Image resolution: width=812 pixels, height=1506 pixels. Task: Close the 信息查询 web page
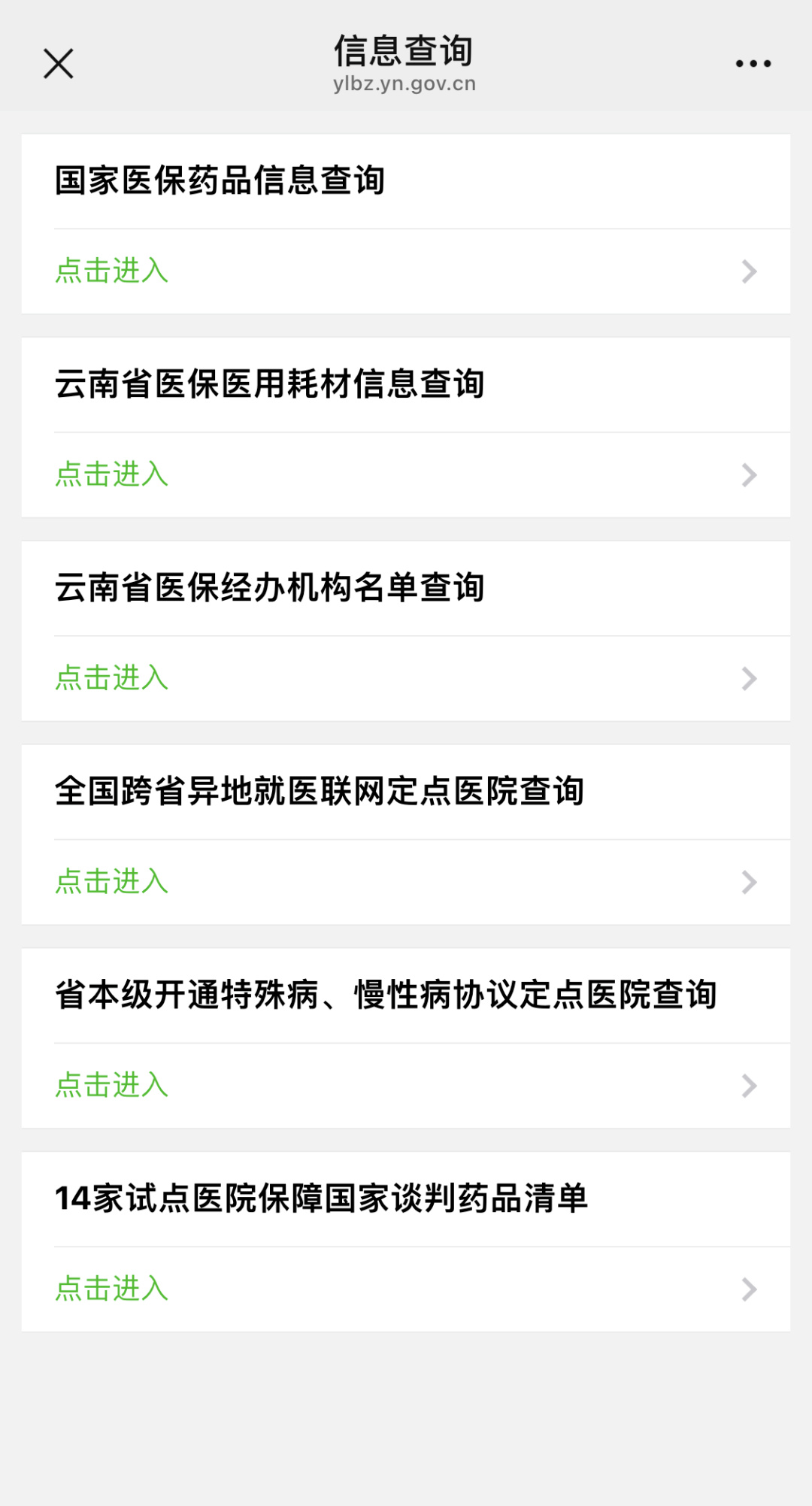pyautogui.click(x=59, y=64)
